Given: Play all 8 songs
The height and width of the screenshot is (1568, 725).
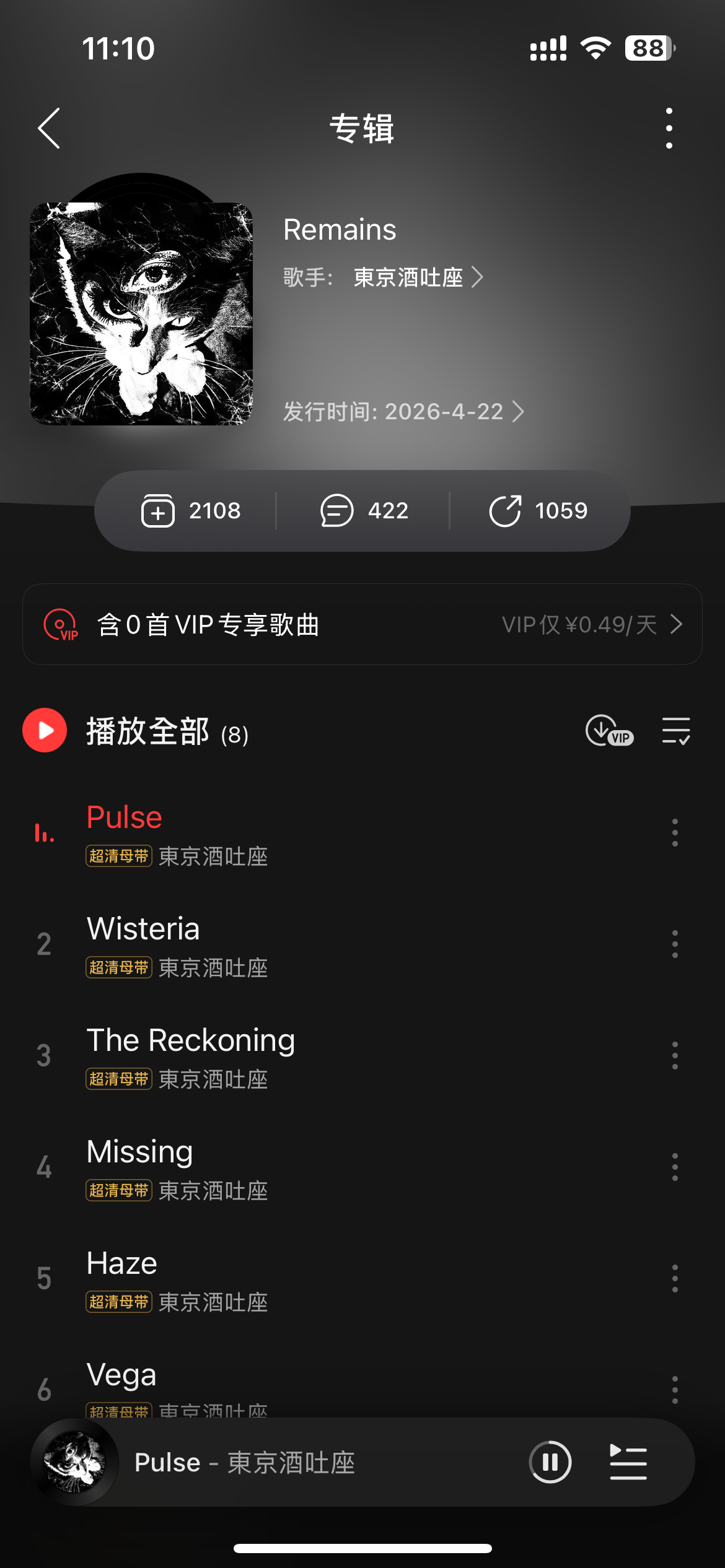Looking at the screenshot, I should pos(45,730).
